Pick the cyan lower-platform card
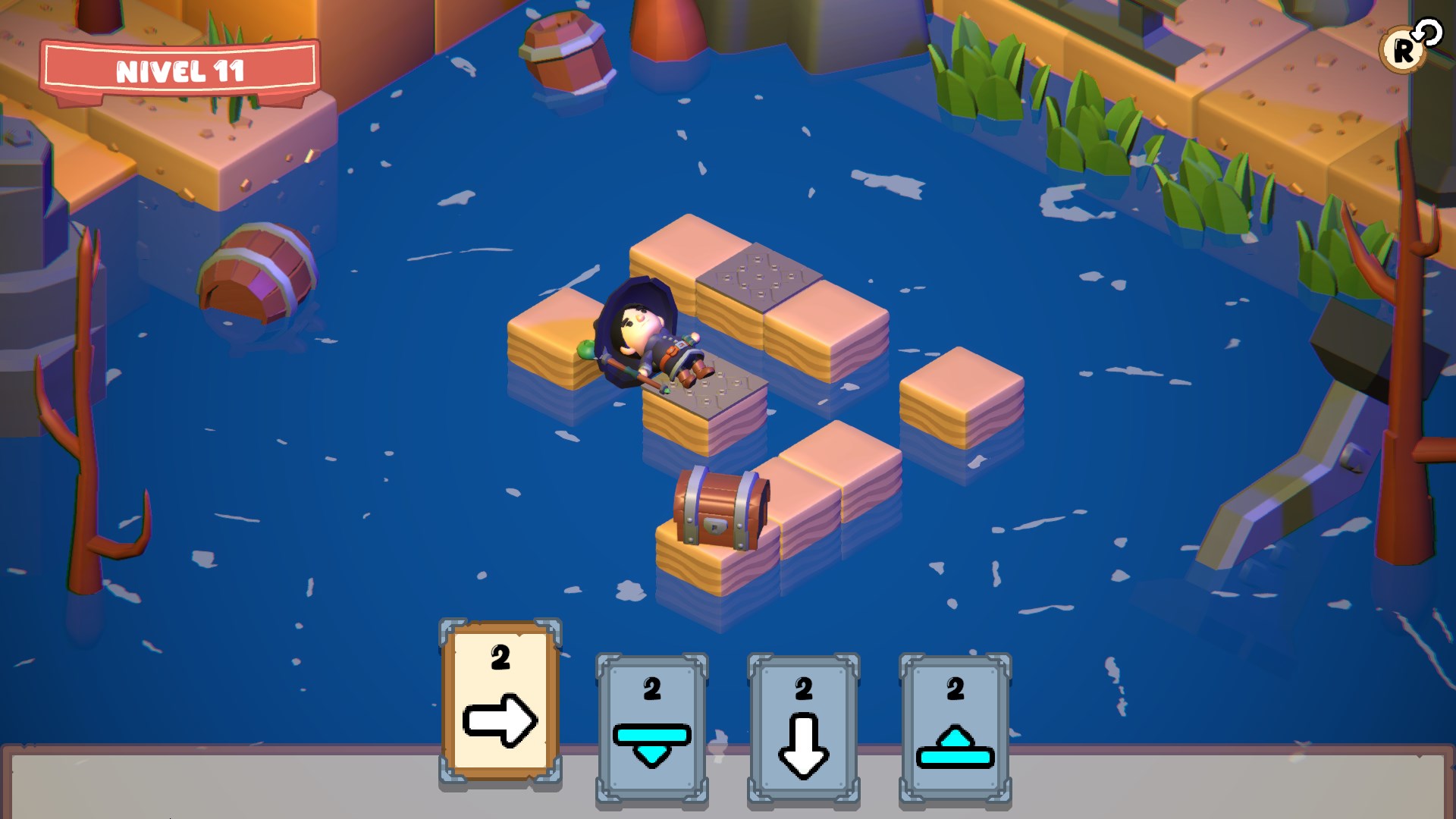1456x819 pixels. pos(652,728)
